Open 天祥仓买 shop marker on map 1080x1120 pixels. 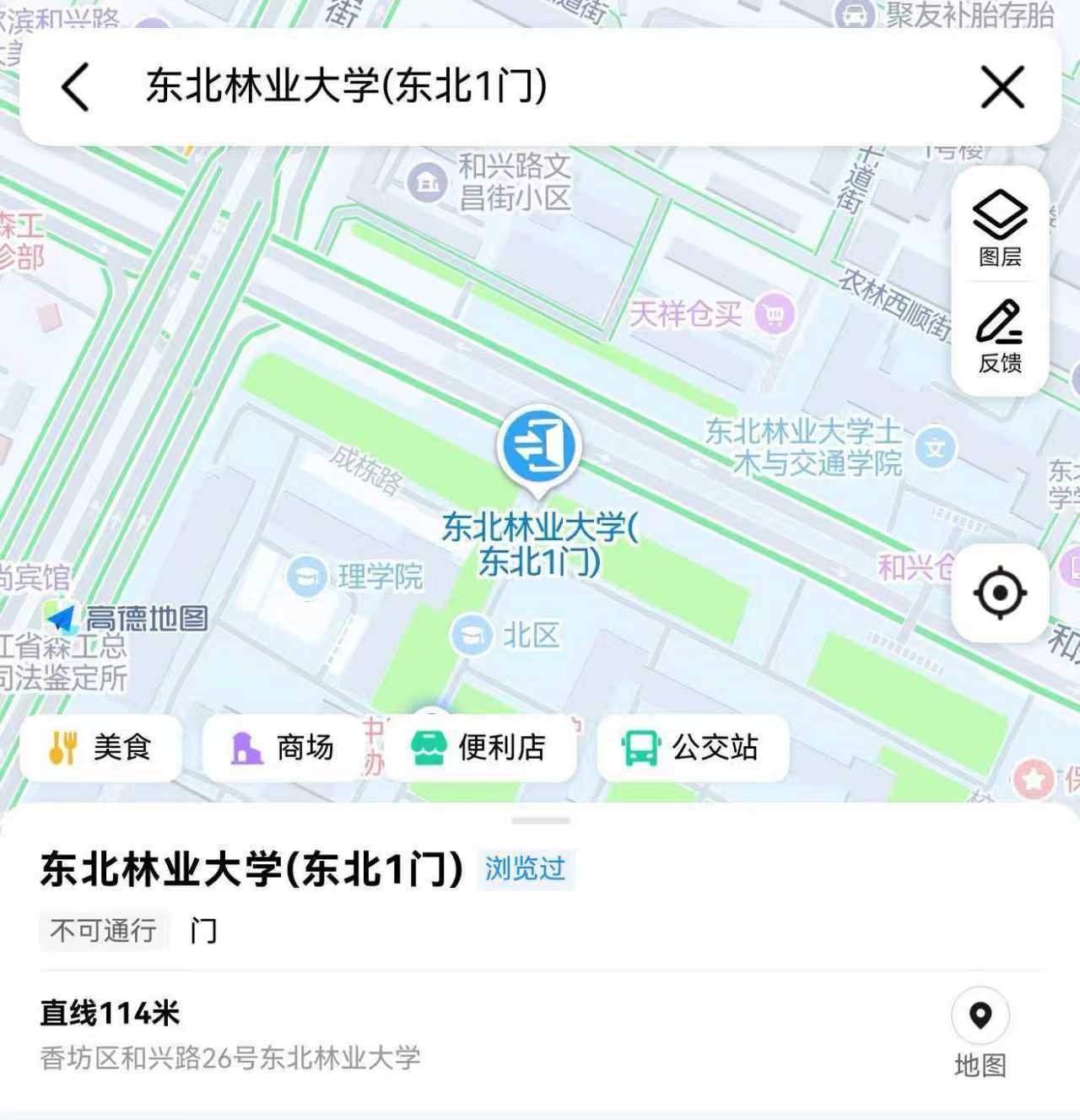pos(775,314)
